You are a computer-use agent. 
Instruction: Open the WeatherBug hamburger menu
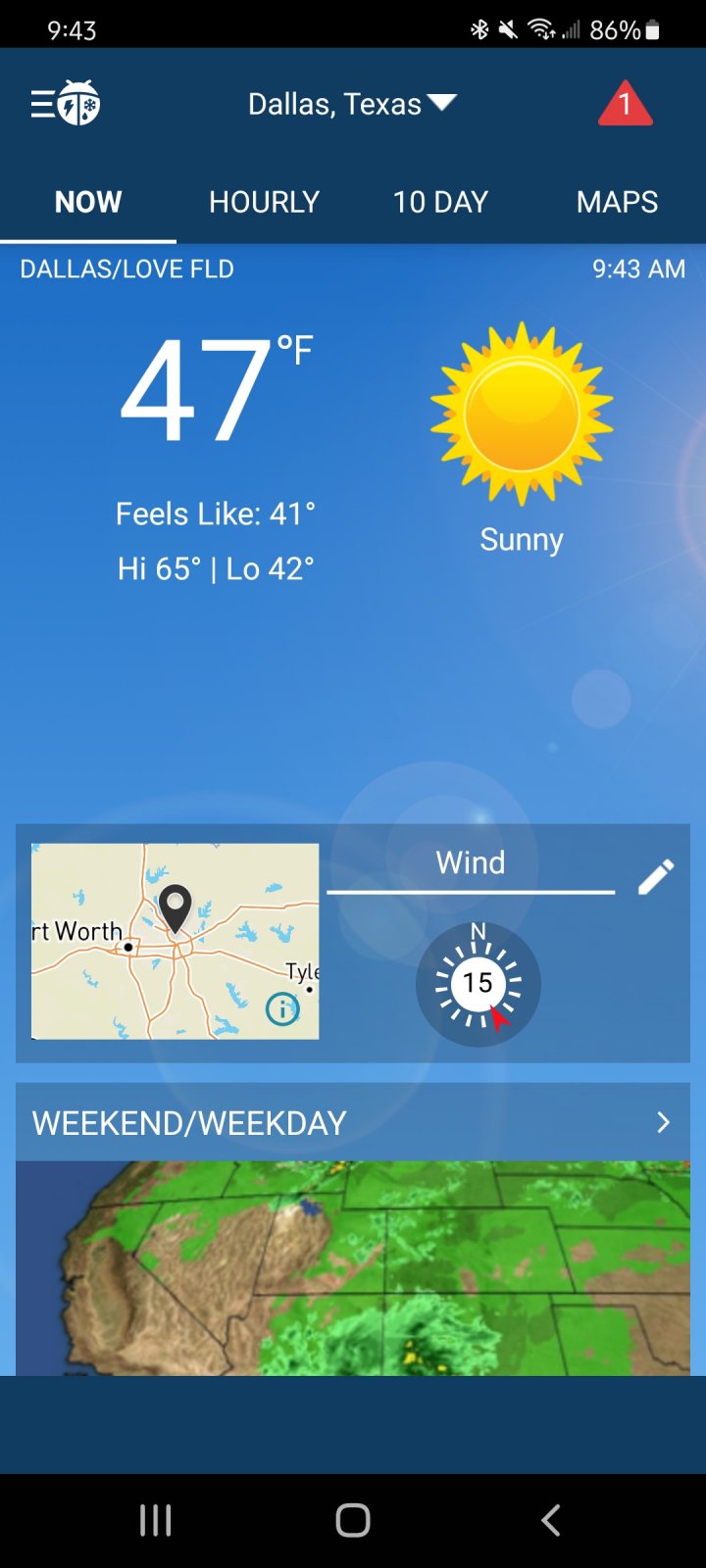coord(65,103)
